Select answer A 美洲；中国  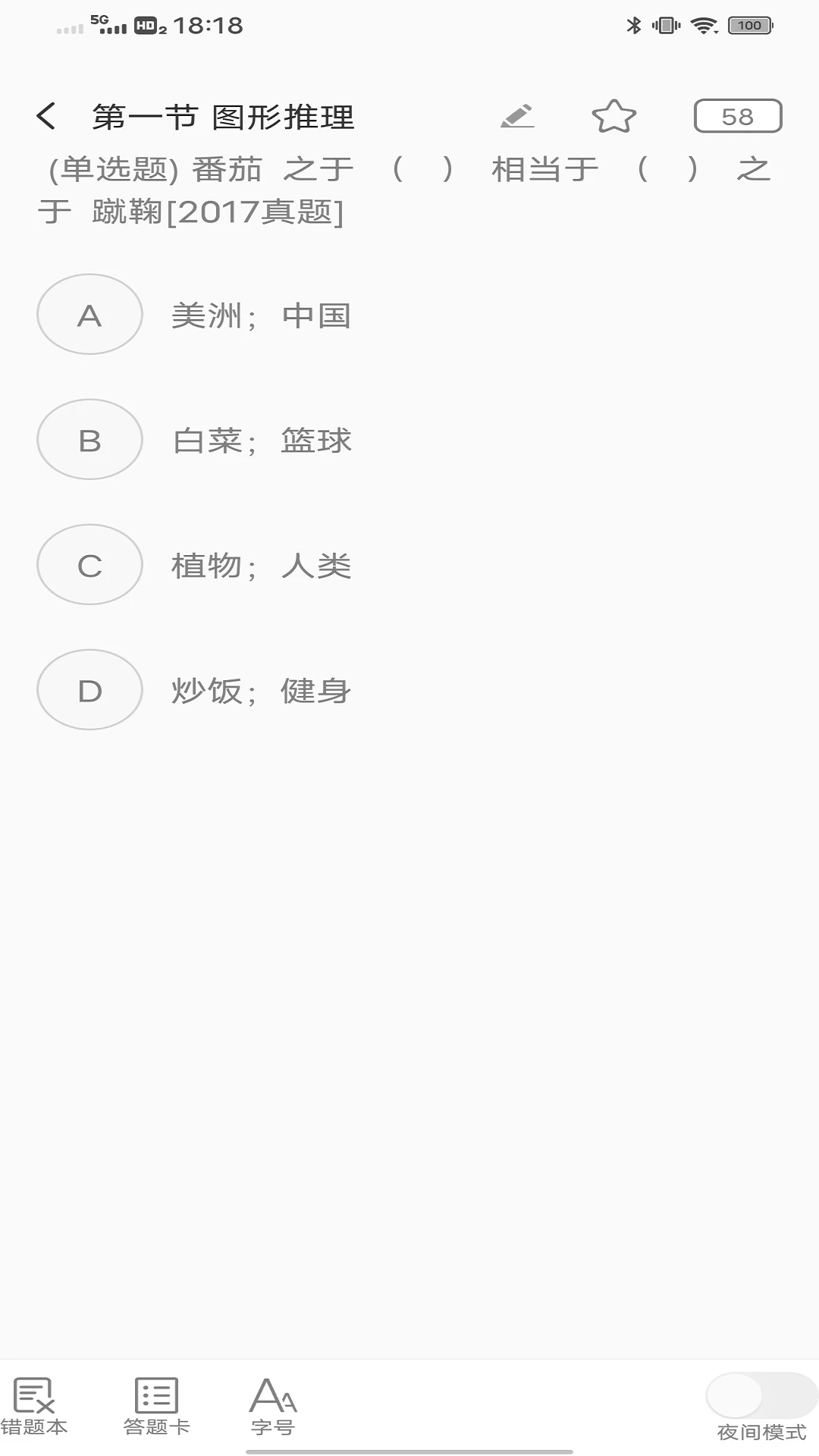click(x=89, y=315)
